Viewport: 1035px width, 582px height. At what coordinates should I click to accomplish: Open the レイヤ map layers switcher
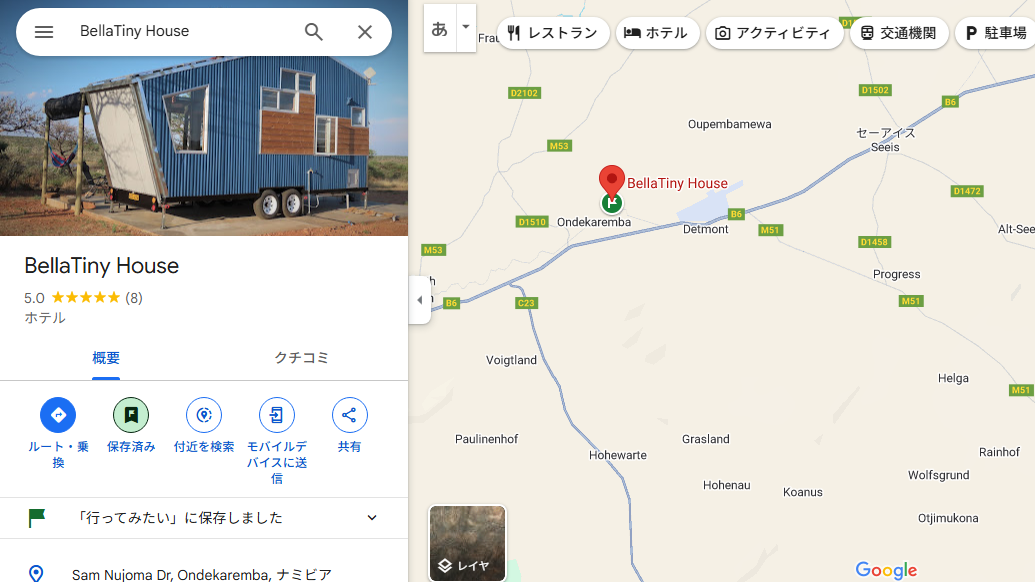tap(467, 543)
